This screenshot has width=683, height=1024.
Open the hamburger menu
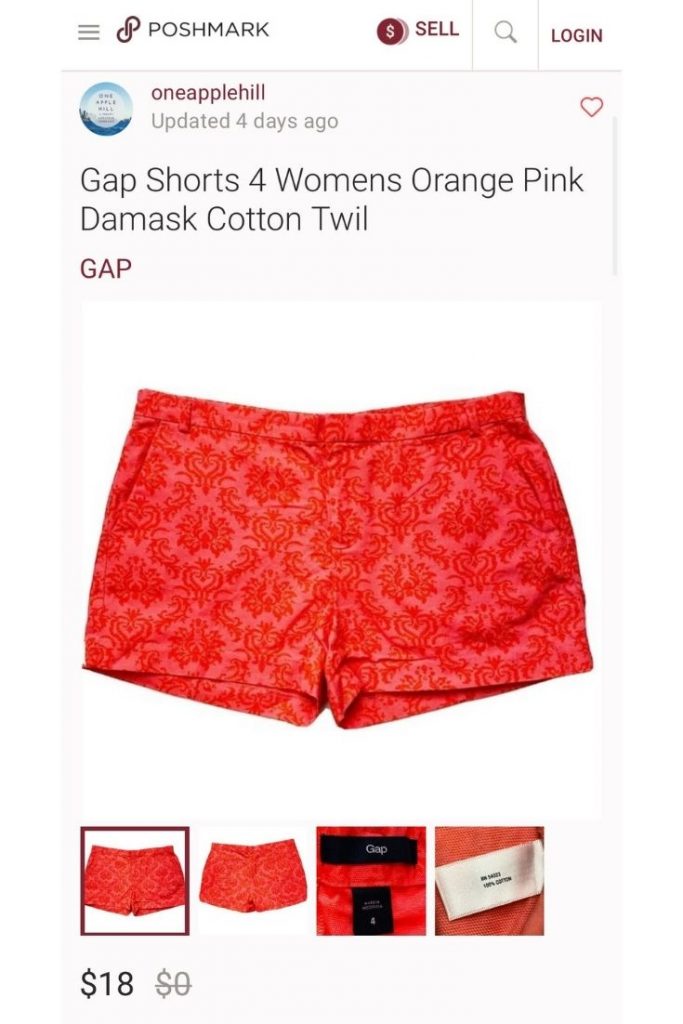88,32
